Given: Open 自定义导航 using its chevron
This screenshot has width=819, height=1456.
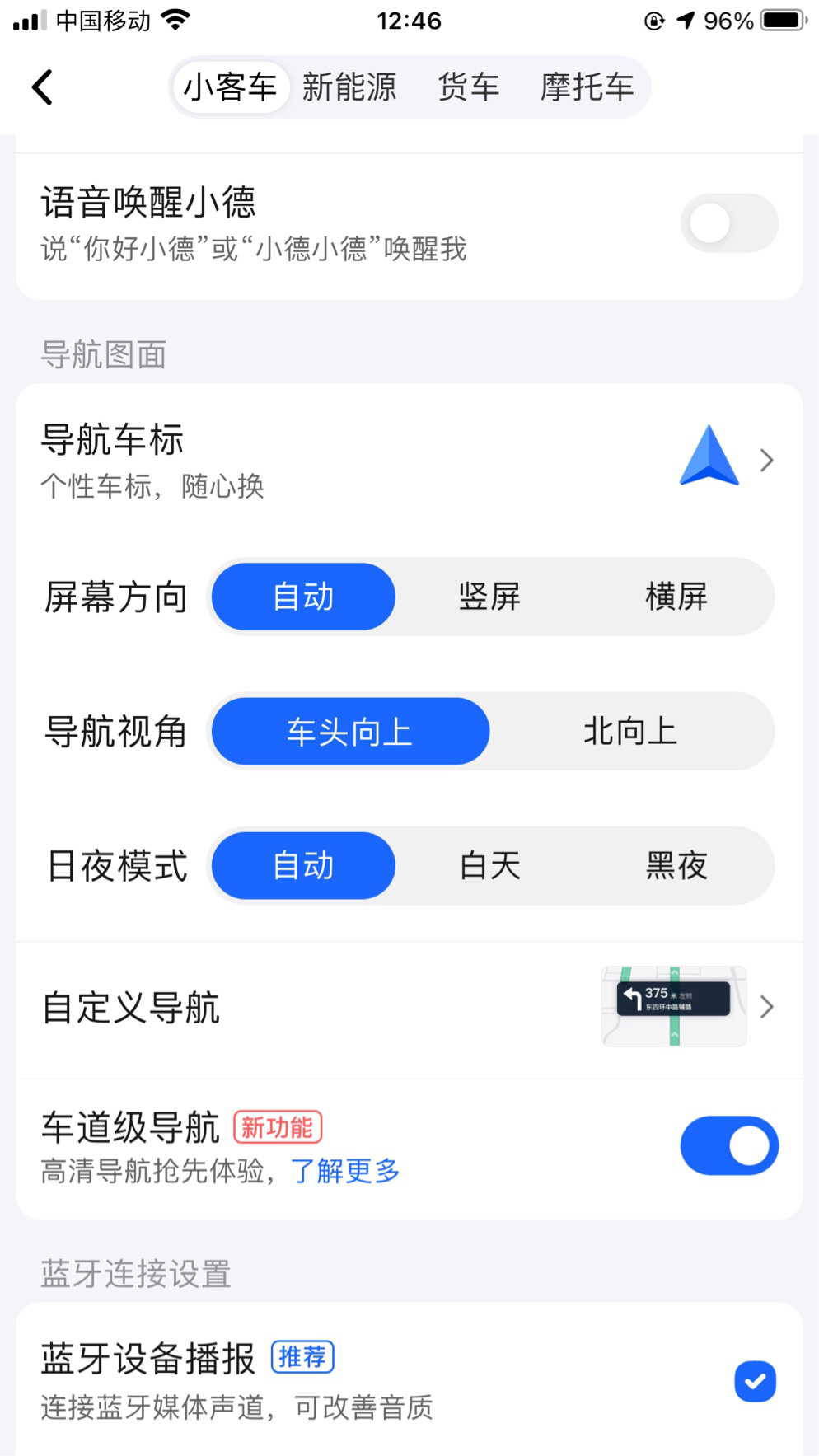Looking at the screenshot, I should click(767, 1007).
